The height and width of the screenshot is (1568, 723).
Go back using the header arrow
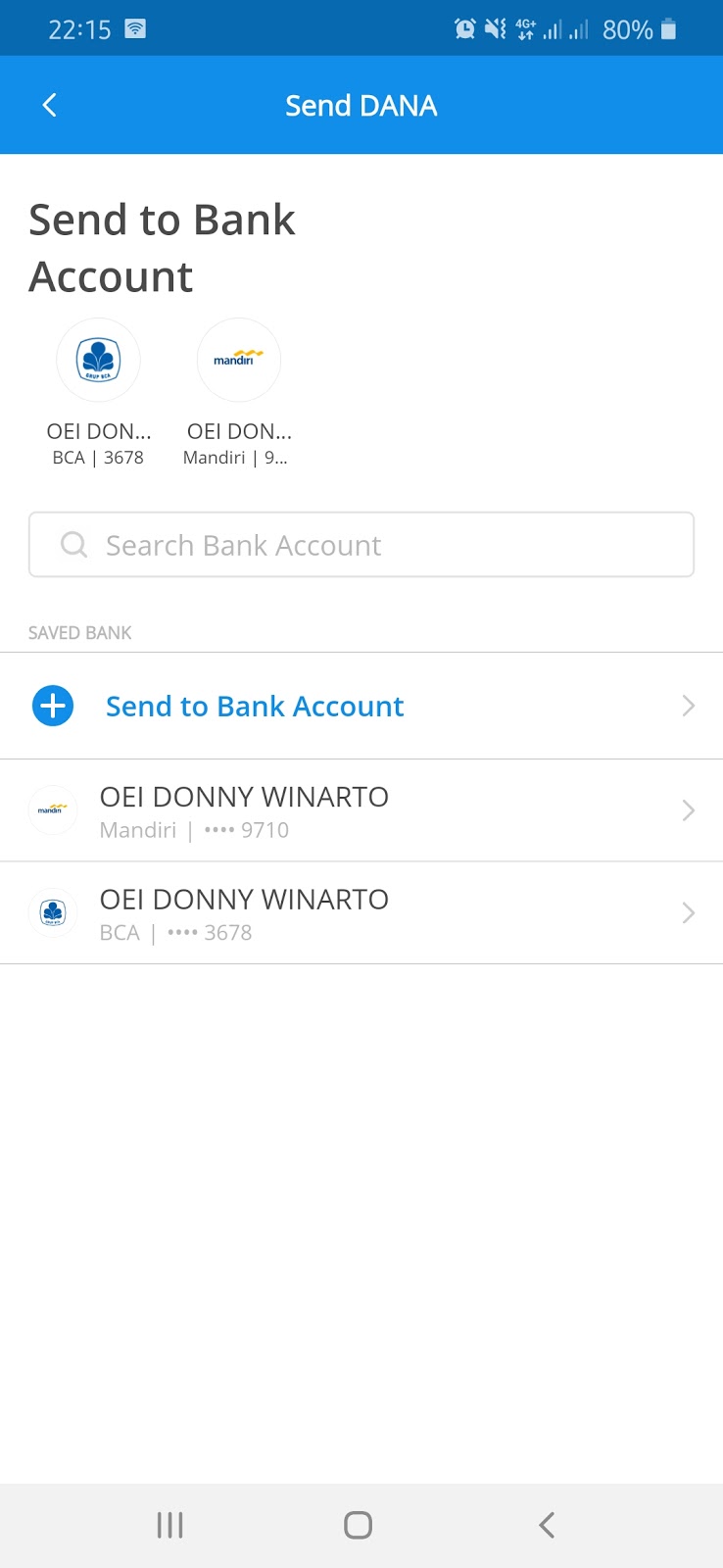pos(50,105)
